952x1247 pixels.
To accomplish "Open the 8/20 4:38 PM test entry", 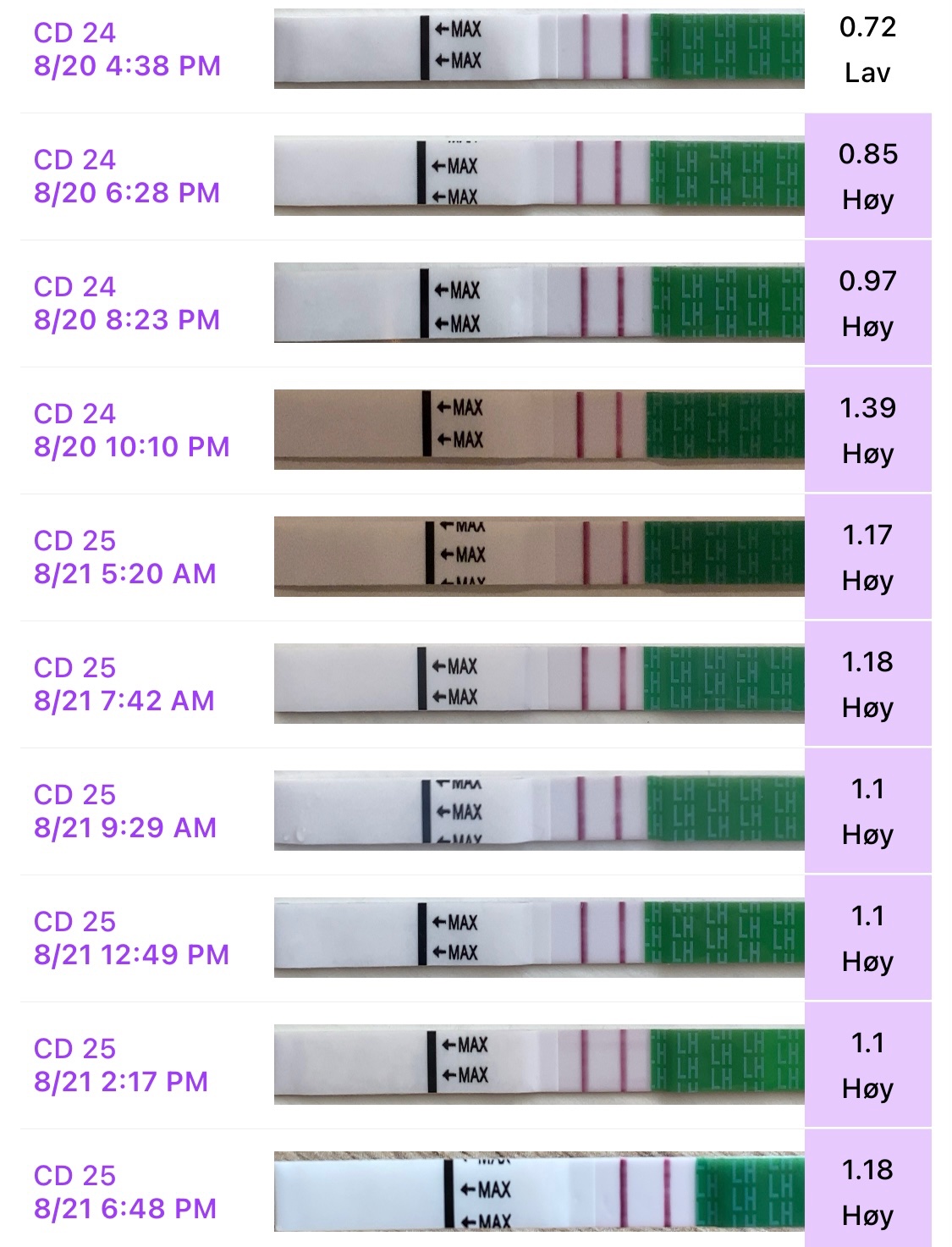I will coord(127,49).
